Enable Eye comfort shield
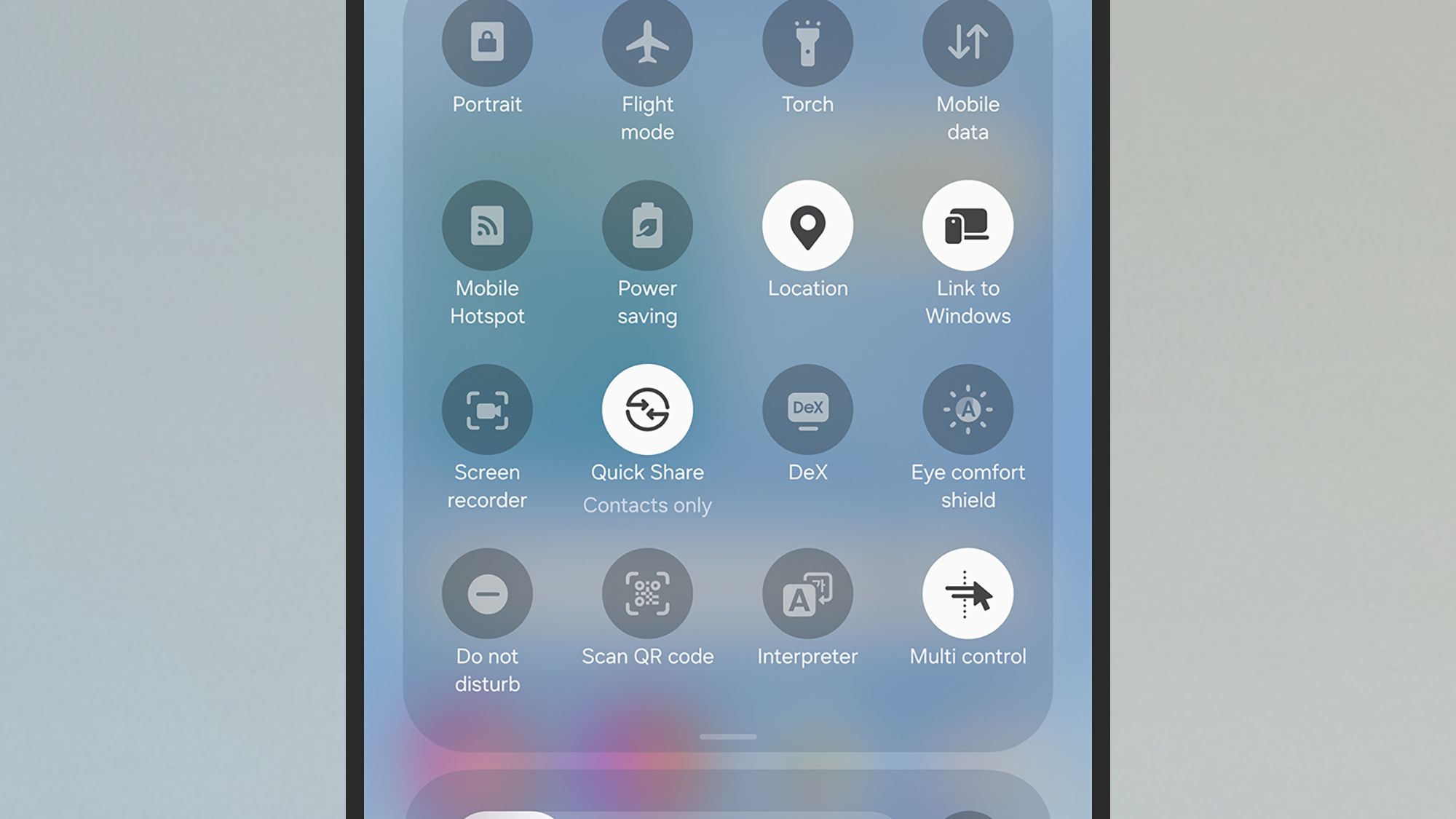Screen dimensions: 1456x819 (968, 410)
